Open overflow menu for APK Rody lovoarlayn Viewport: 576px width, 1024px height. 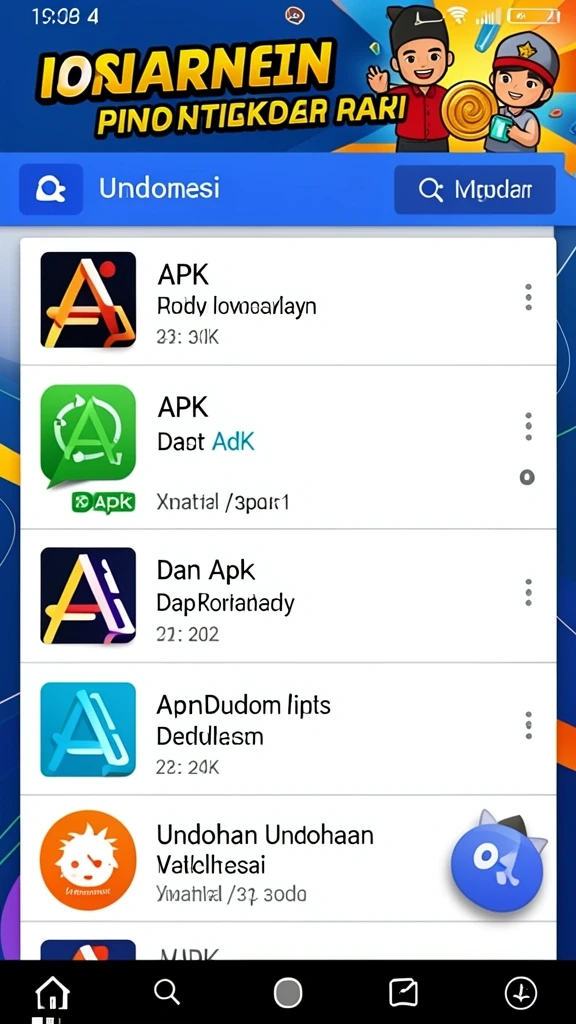[528, 297]
